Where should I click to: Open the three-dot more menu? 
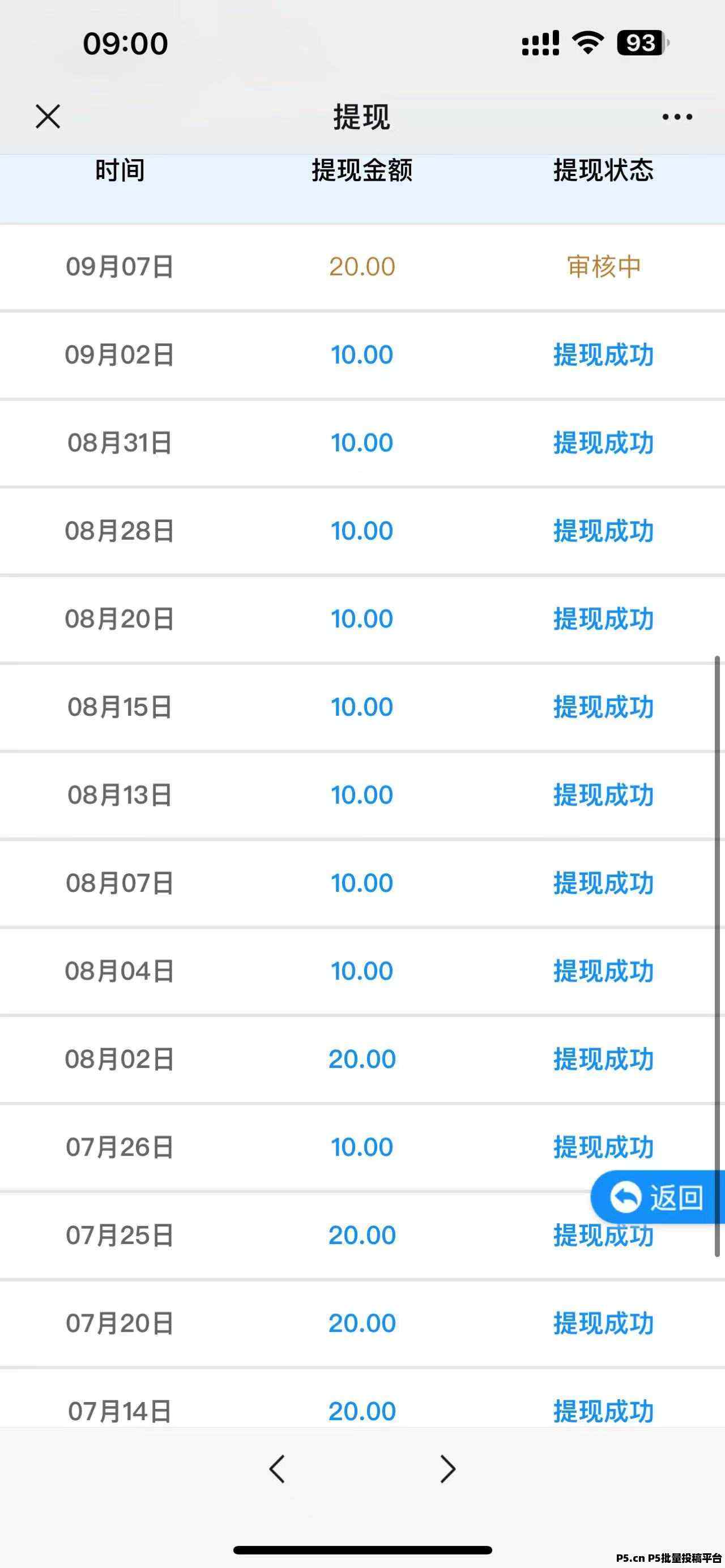tap(677, 117)
